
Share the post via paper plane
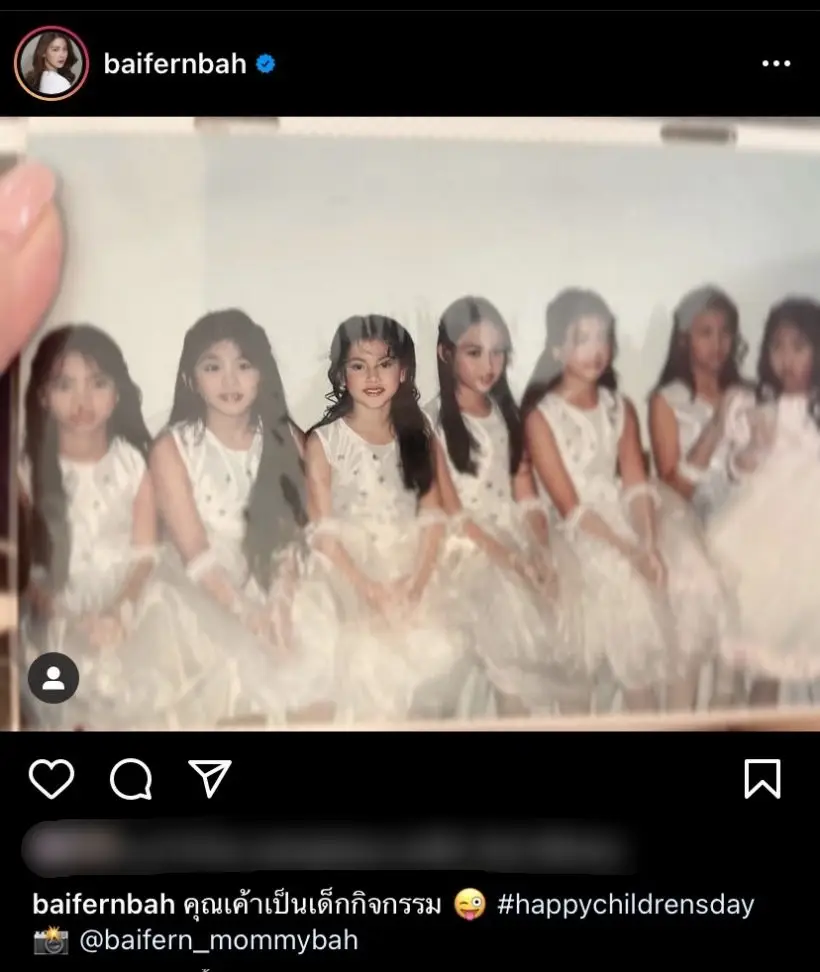210,779
